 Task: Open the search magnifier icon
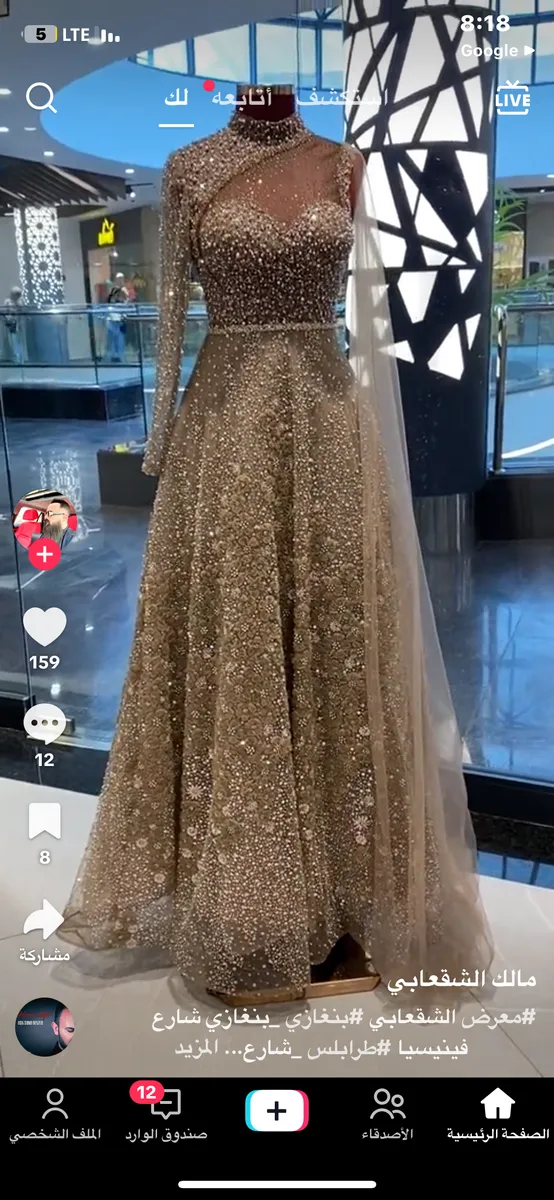pos(41,98)
